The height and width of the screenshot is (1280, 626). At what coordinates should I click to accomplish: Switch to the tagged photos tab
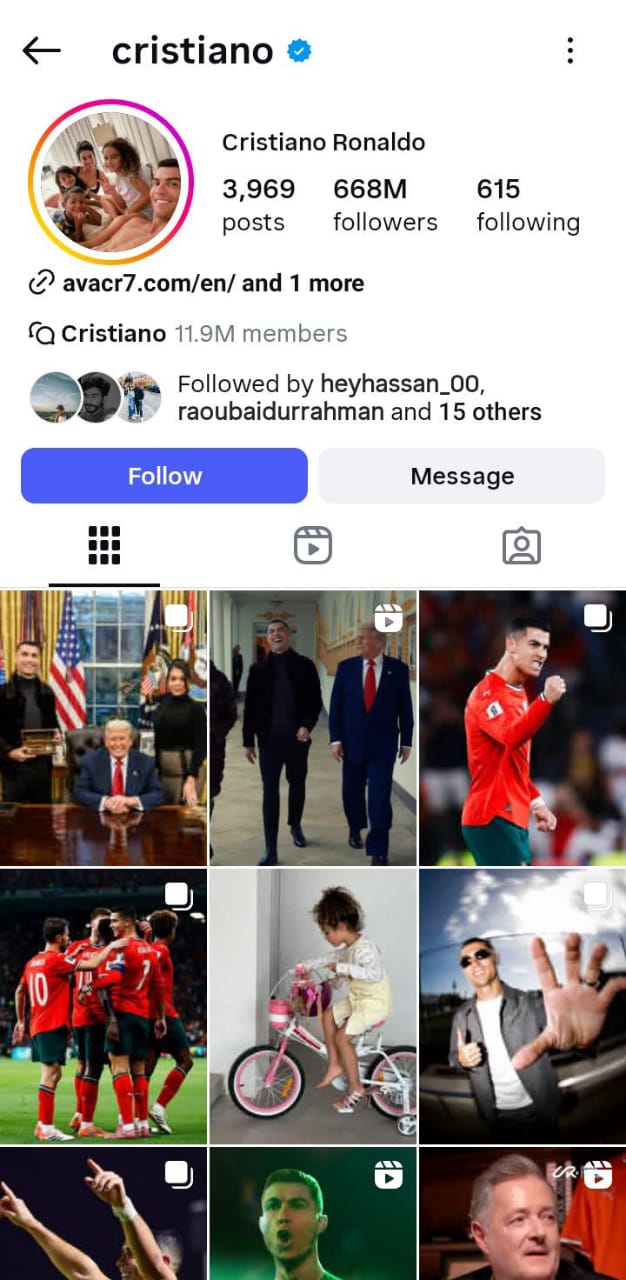click(521, 546)
